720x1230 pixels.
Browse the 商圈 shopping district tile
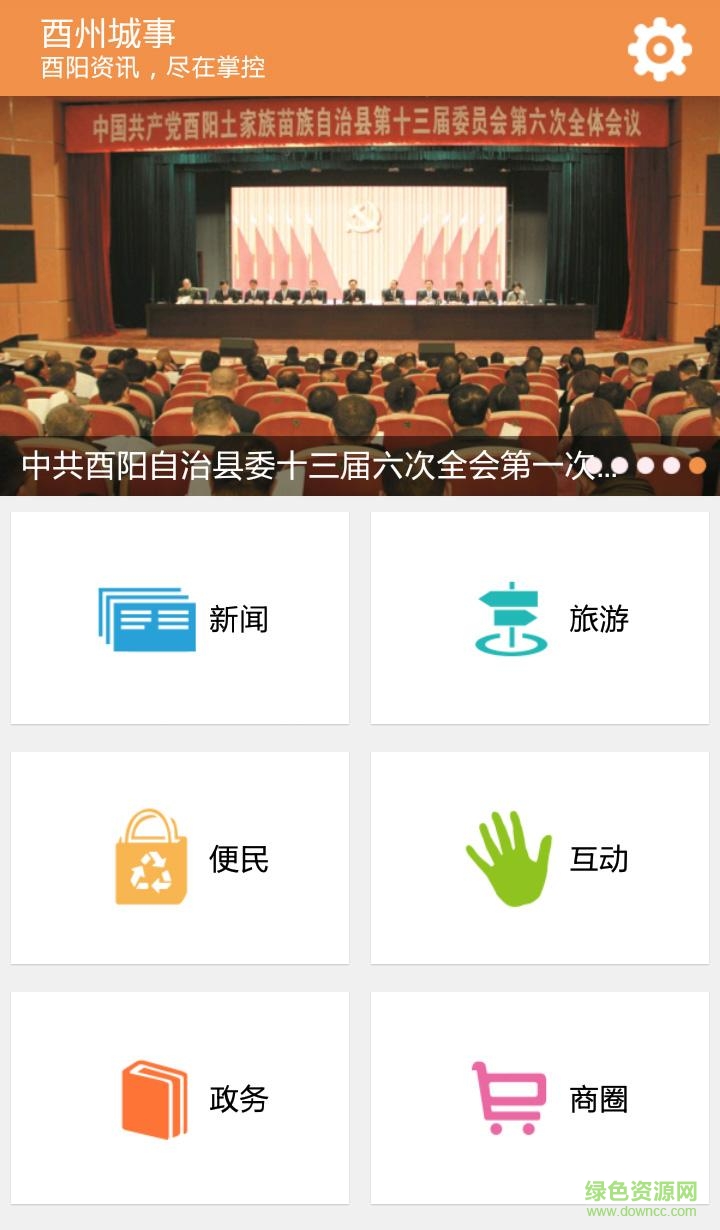pos(540,1098)
